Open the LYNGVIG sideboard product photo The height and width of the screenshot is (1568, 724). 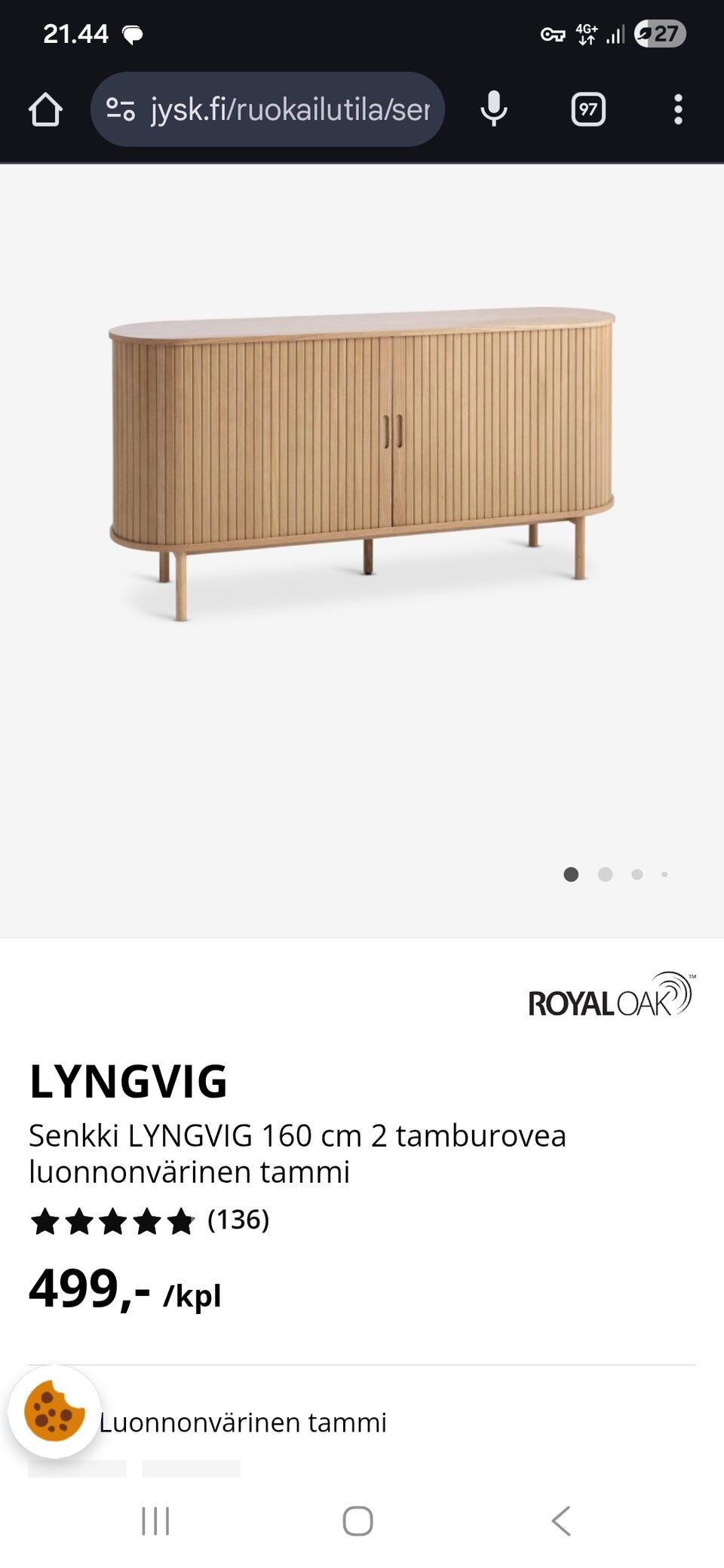pos(362,464)
